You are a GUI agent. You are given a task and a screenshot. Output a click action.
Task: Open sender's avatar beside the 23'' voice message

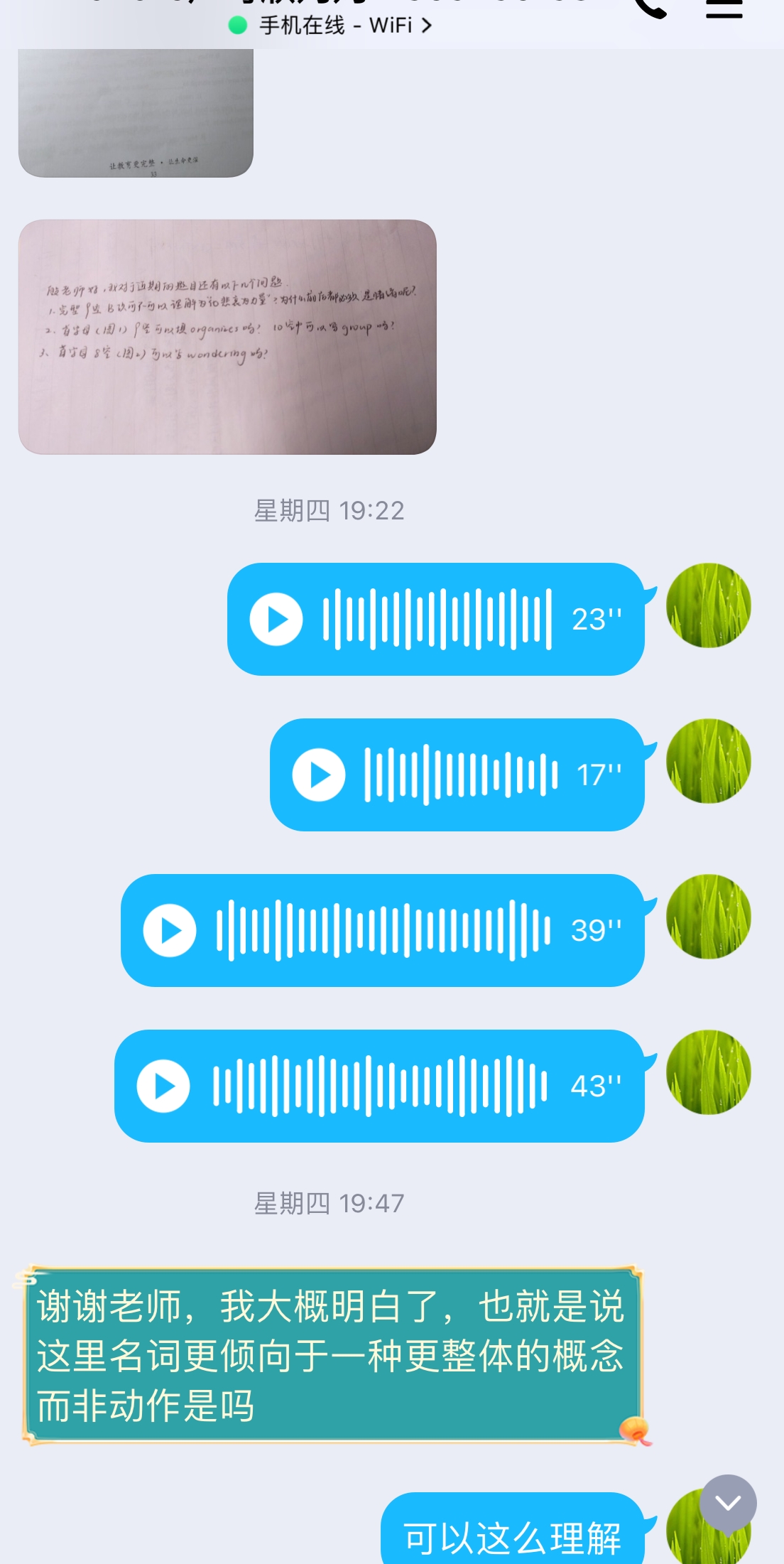[708, 605]
